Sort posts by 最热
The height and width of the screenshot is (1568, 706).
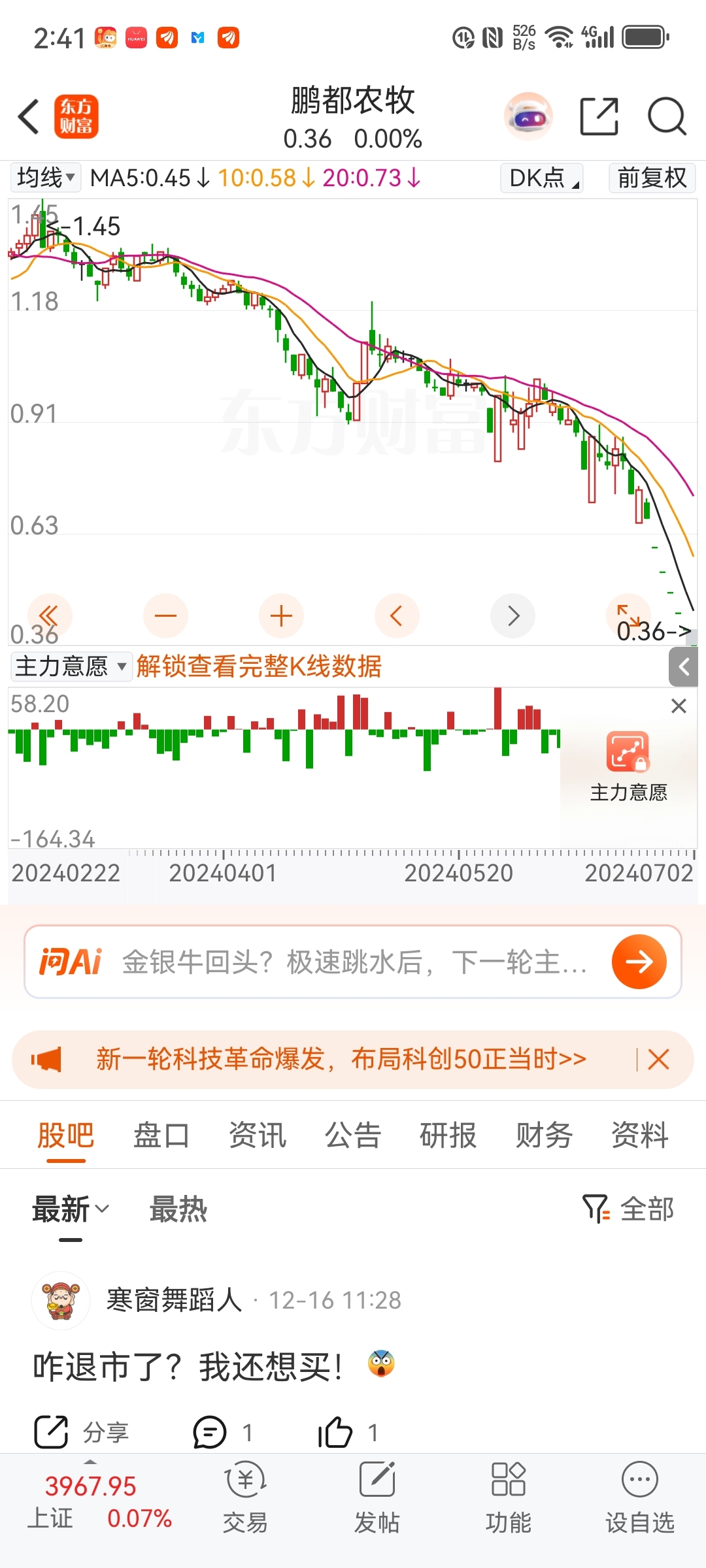(x=178, y=1209)
